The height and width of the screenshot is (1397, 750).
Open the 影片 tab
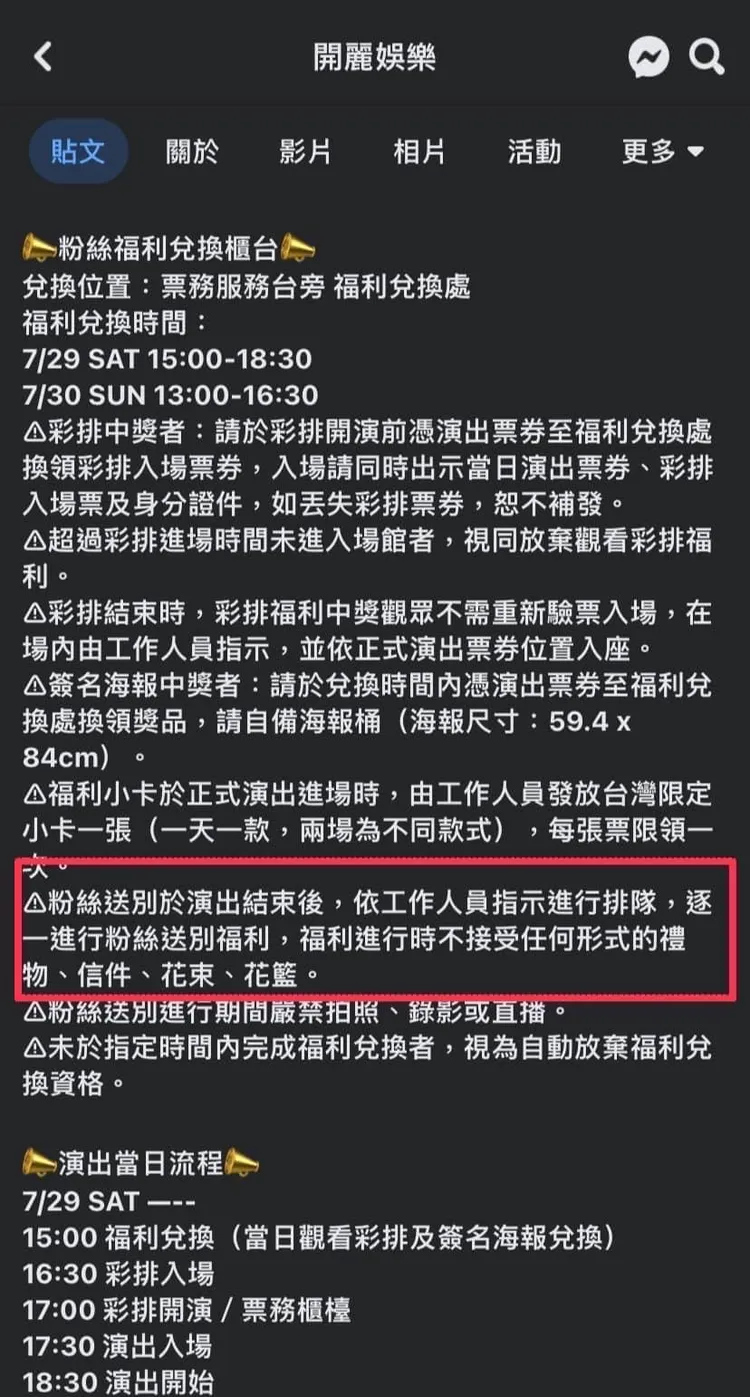tap(305, 151)
